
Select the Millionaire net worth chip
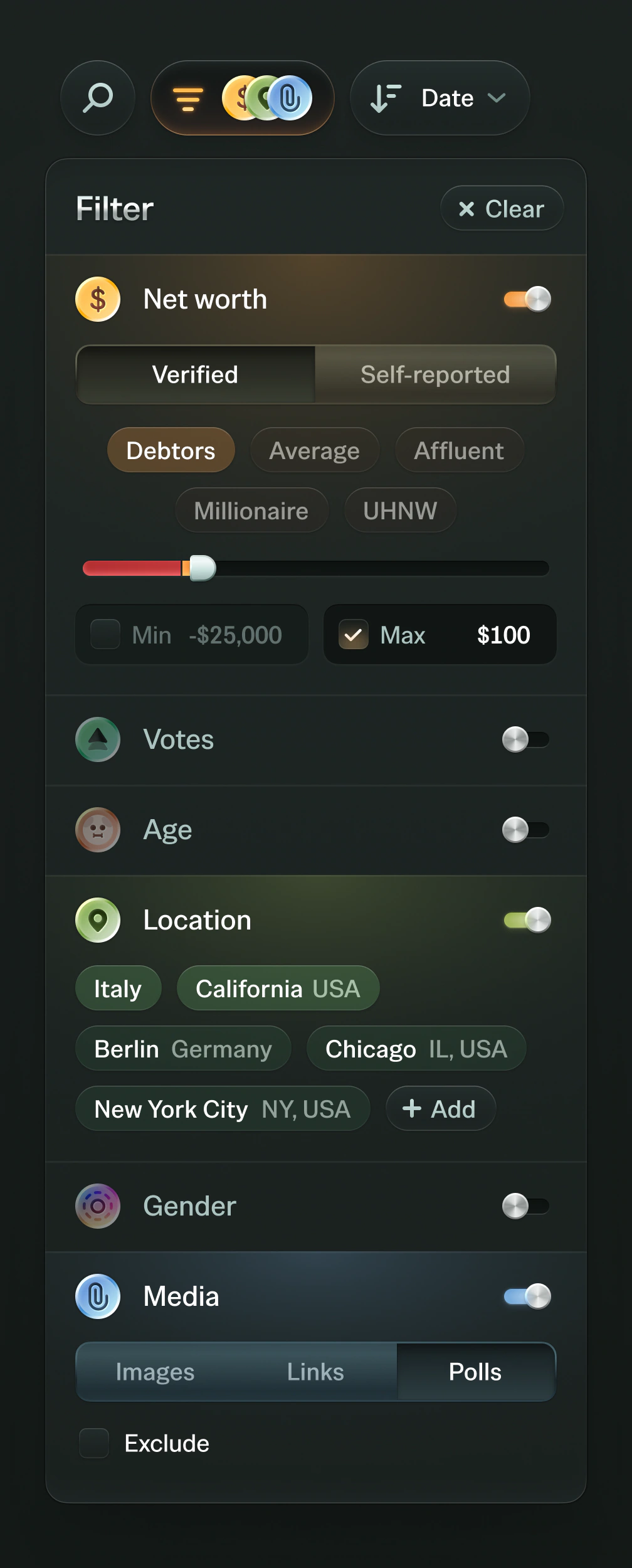(x=251, y=511)
